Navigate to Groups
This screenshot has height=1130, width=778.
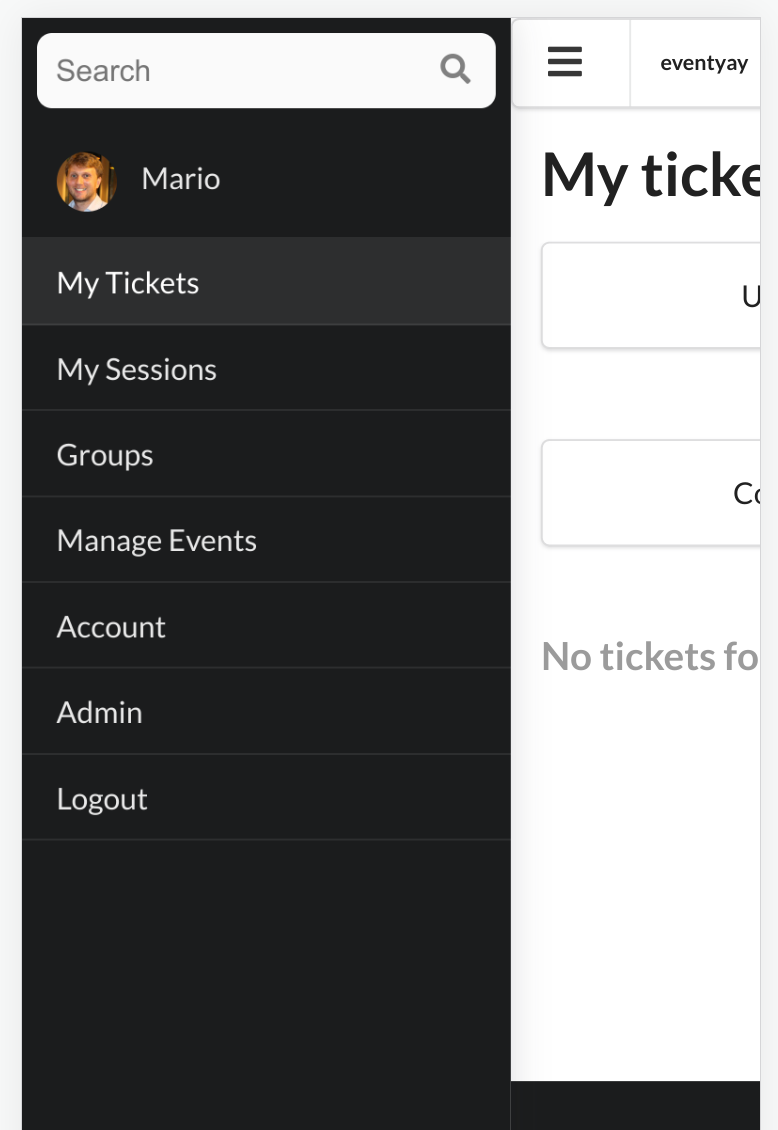105,455
